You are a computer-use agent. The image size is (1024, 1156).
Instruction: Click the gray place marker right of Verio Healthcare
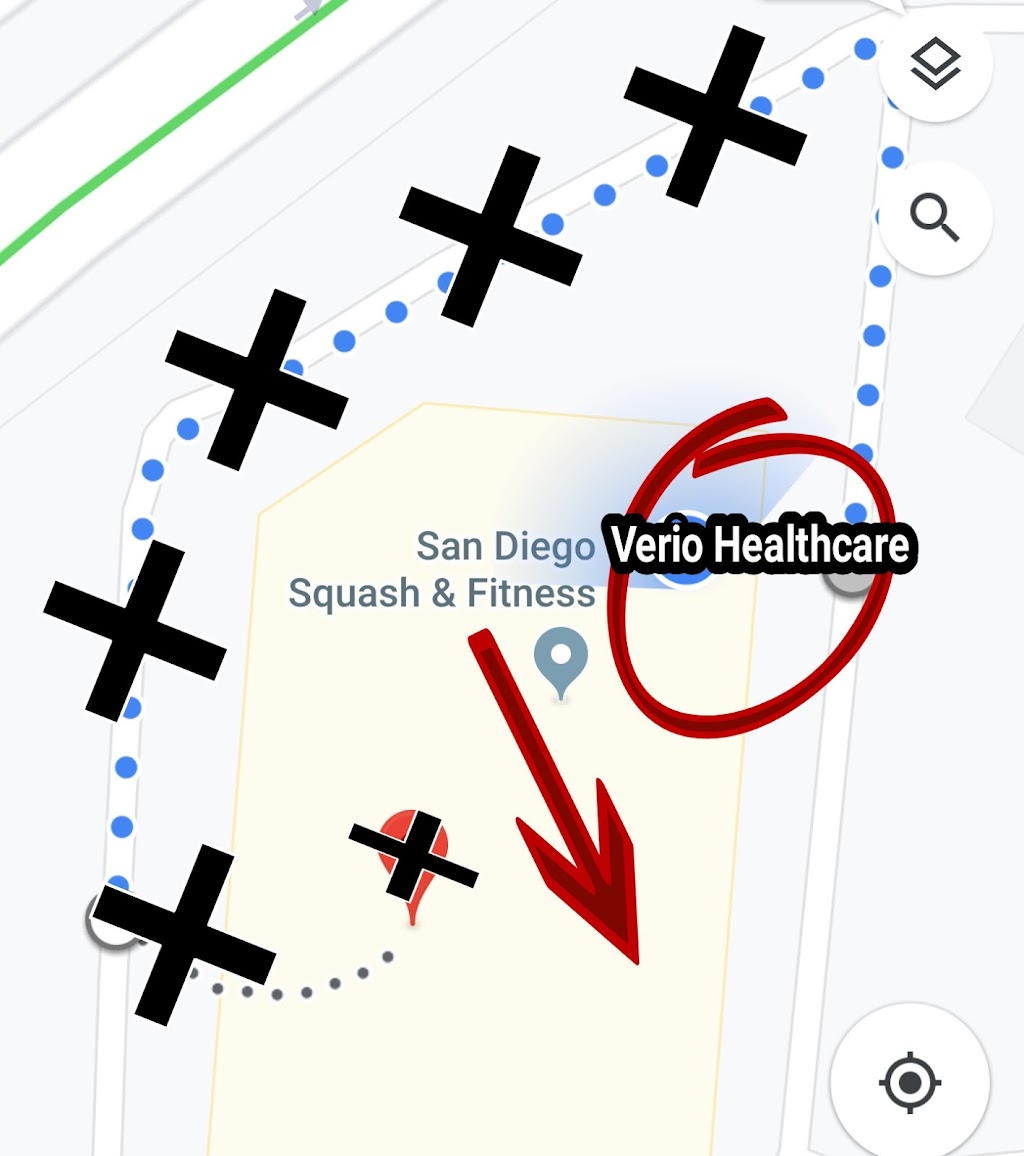tap(845, 585)
